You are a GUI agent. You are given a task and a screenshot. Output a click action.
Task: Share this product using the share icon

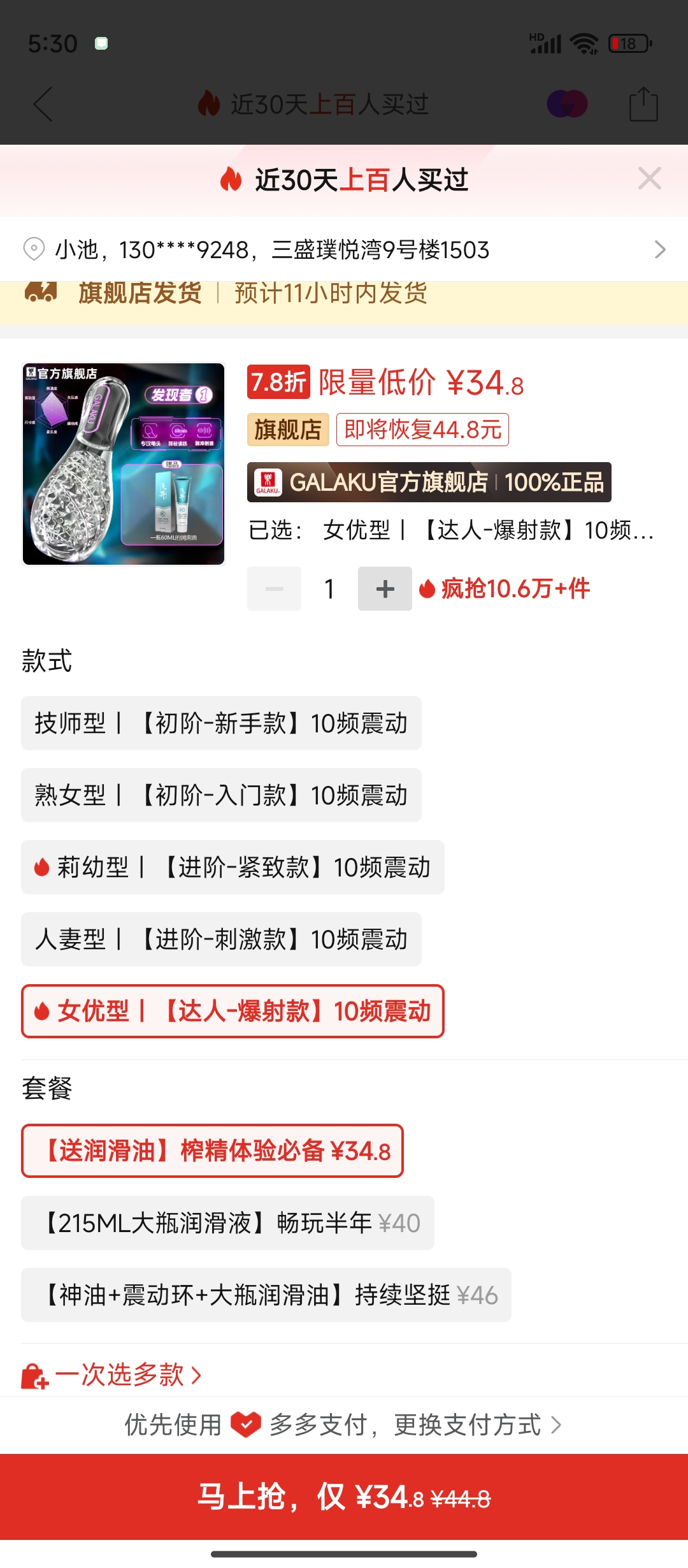(x=643, y=104)
